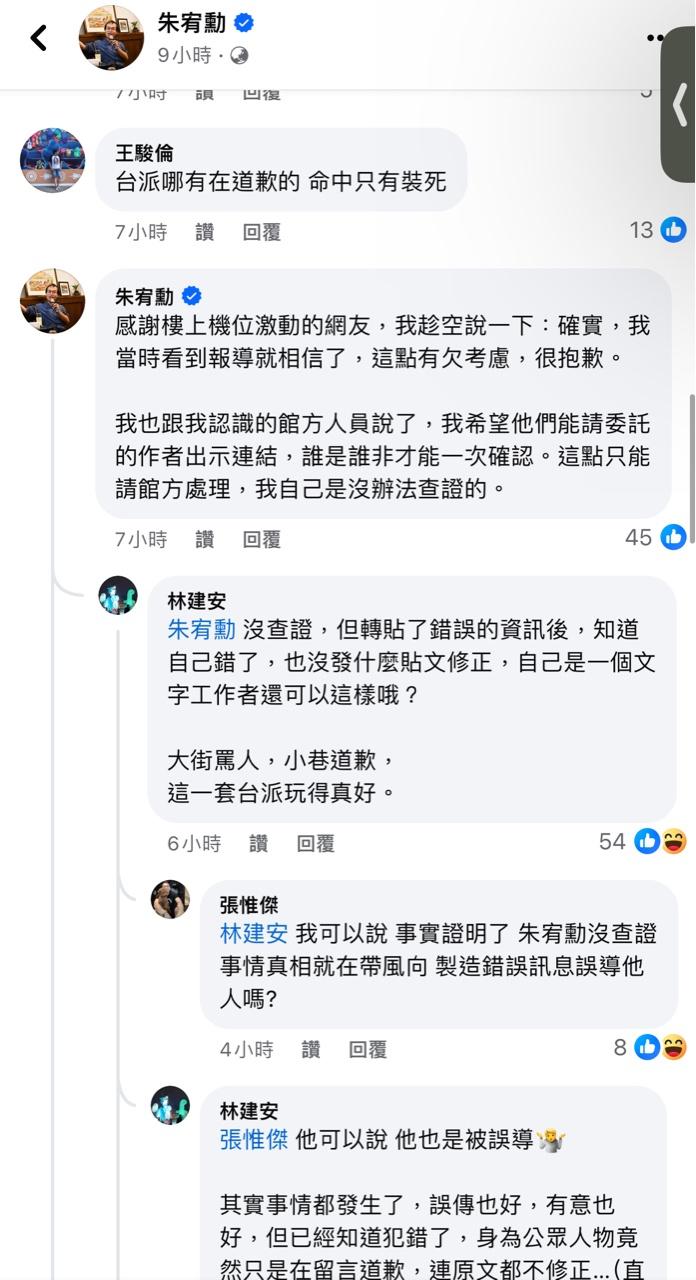This screenshot has width=696, height=1280.
Task: Go back using the top-left arrow
Action: tap(39, 38)
